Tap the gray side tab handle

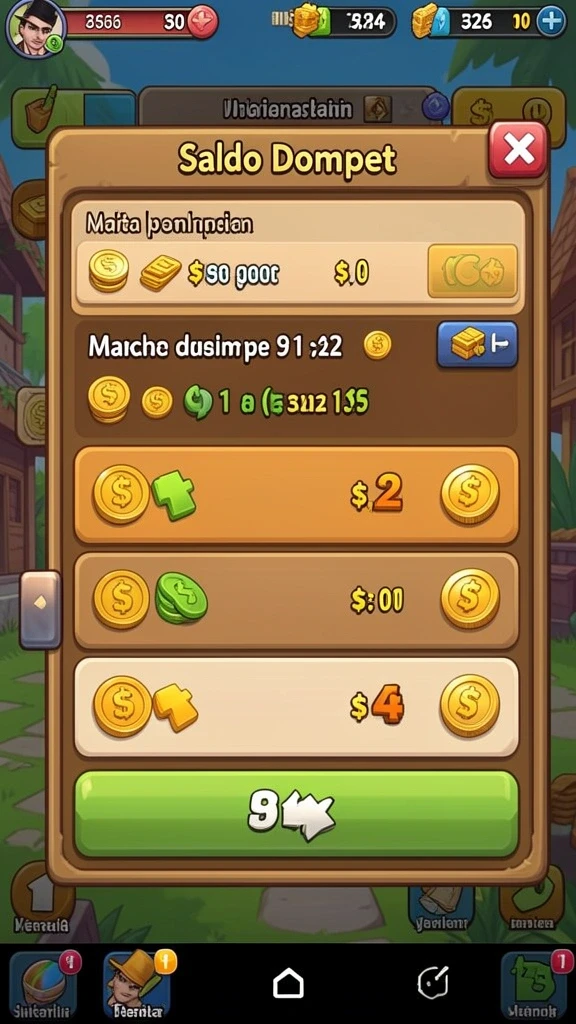(x=40, y=609)
